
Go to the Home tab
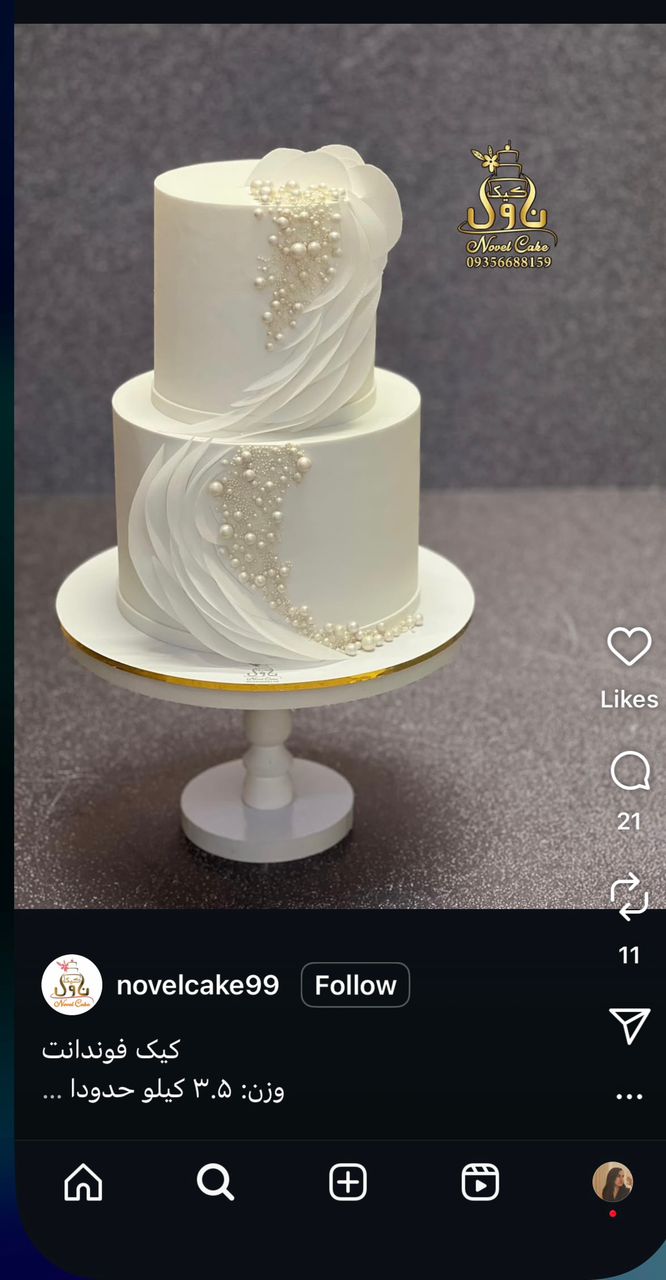83,1183
